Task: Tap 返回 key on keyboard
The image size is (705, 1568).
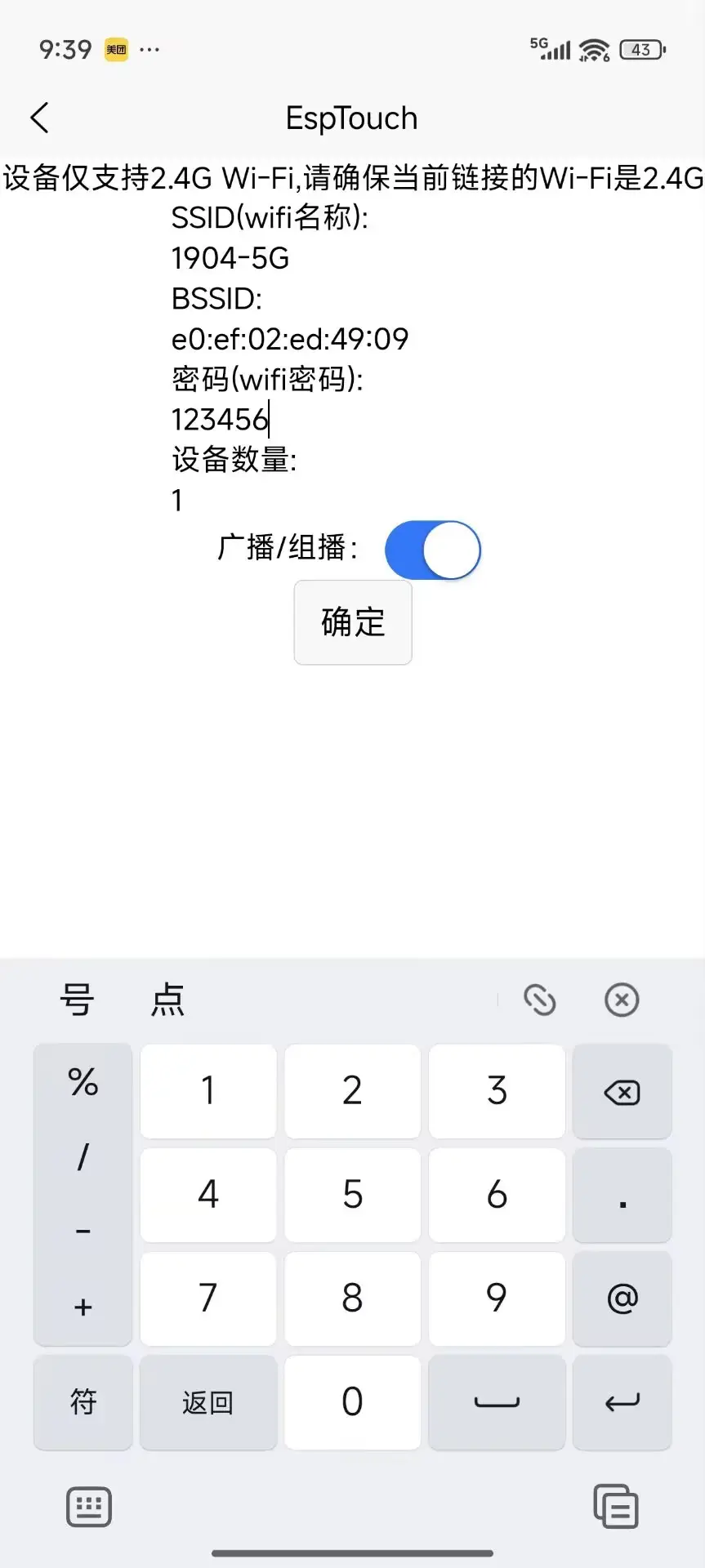Action: coord(208,1402)
